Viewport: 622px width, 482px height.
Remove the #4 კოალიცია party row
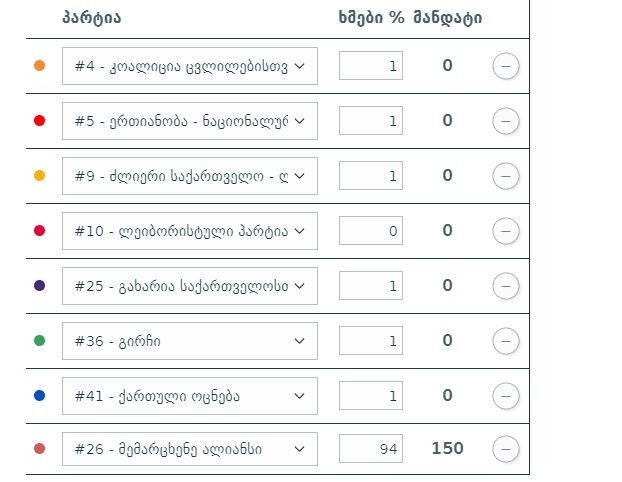[506, 67]
